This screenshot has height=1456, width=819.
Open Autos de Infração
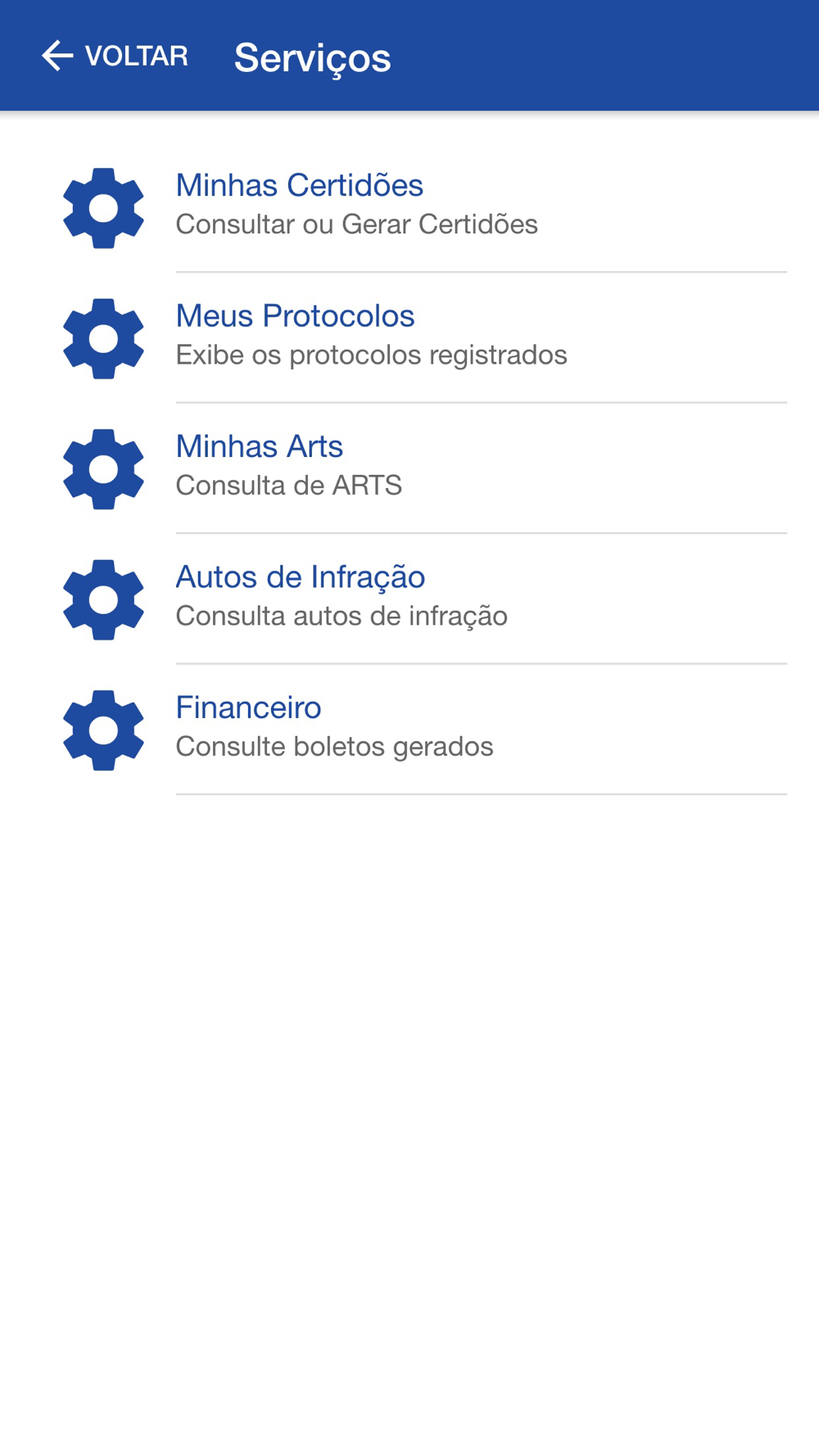[409, 599]
